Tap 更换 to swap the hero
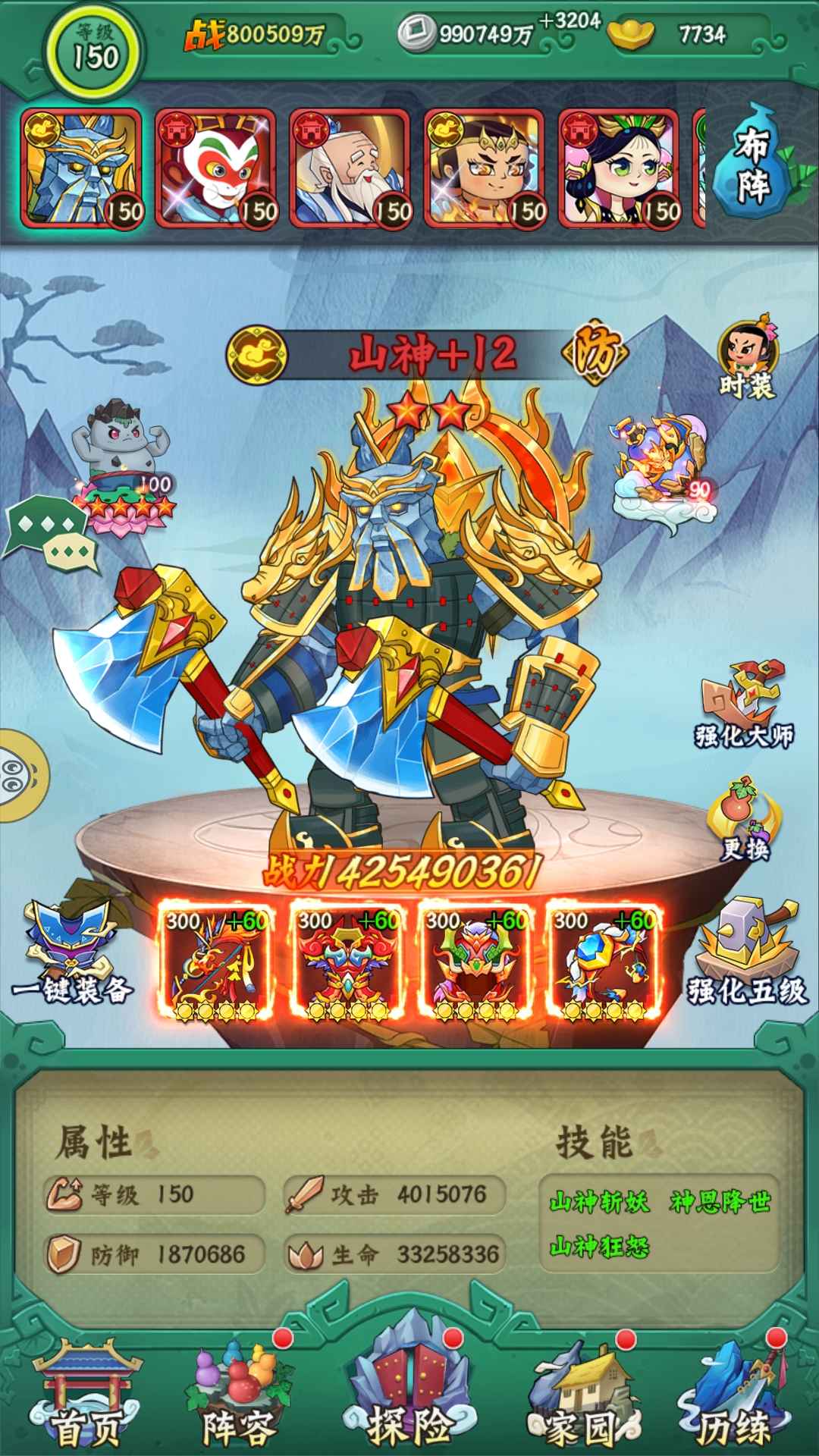819x1456 pixels. [x=745, y=819]
